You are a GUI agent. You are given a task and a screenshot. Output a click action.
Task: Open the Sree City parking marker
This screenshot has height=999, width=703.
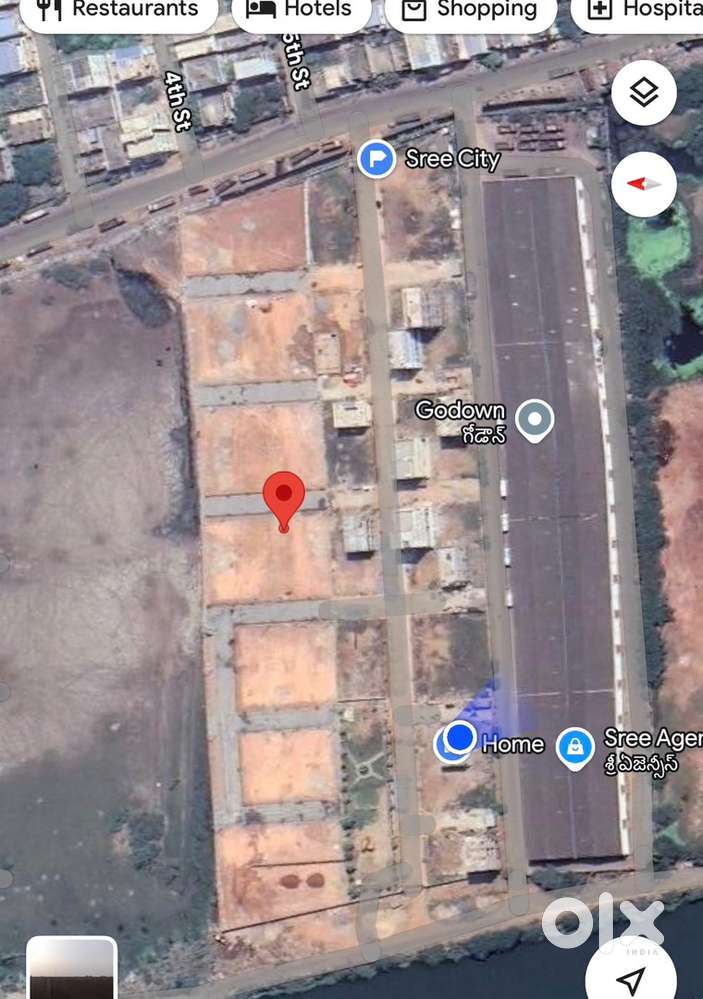(x=377, y=159)
